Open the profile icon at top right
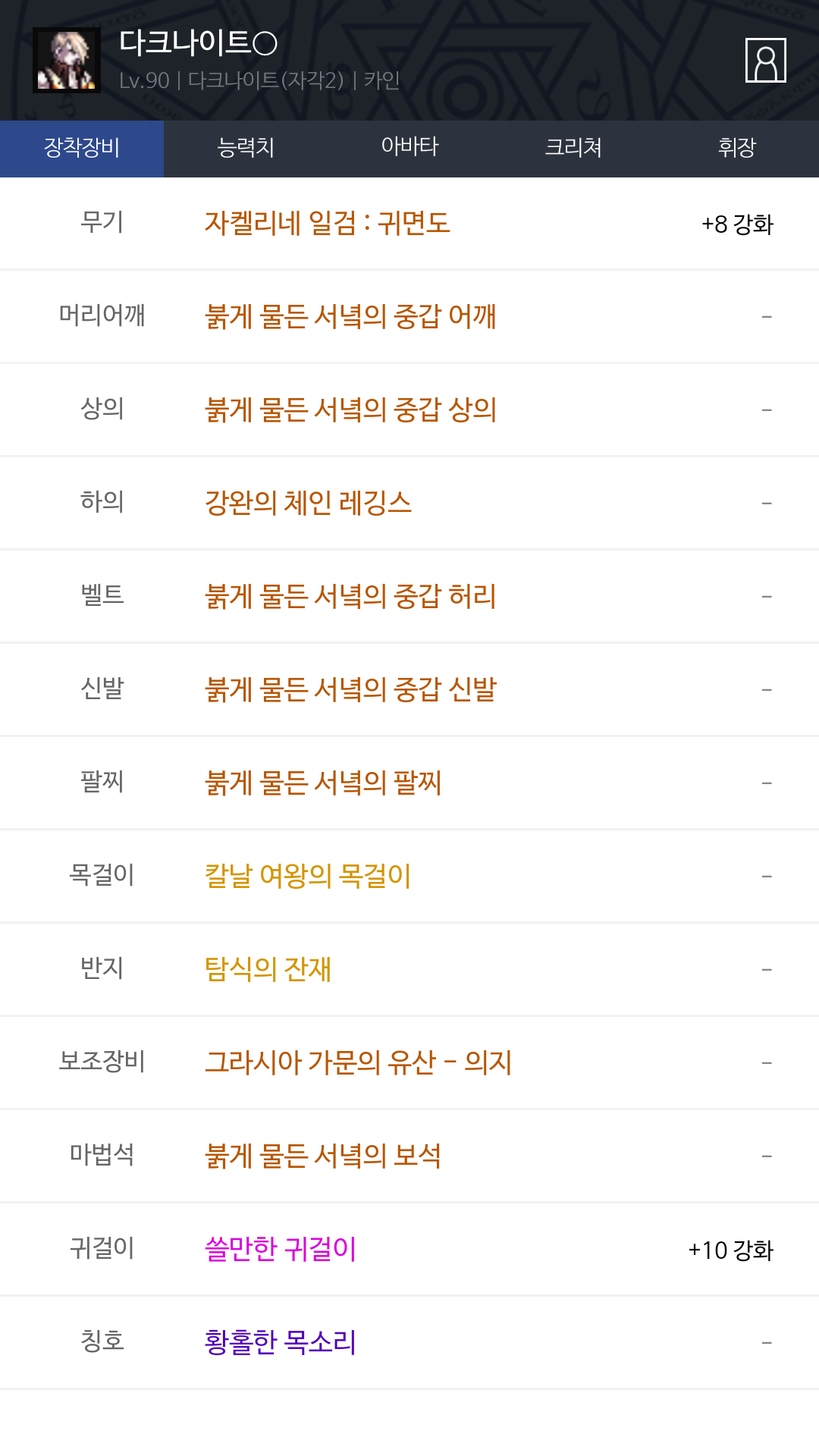Screen dimensions: 819x1456 [x=765, y=60]
